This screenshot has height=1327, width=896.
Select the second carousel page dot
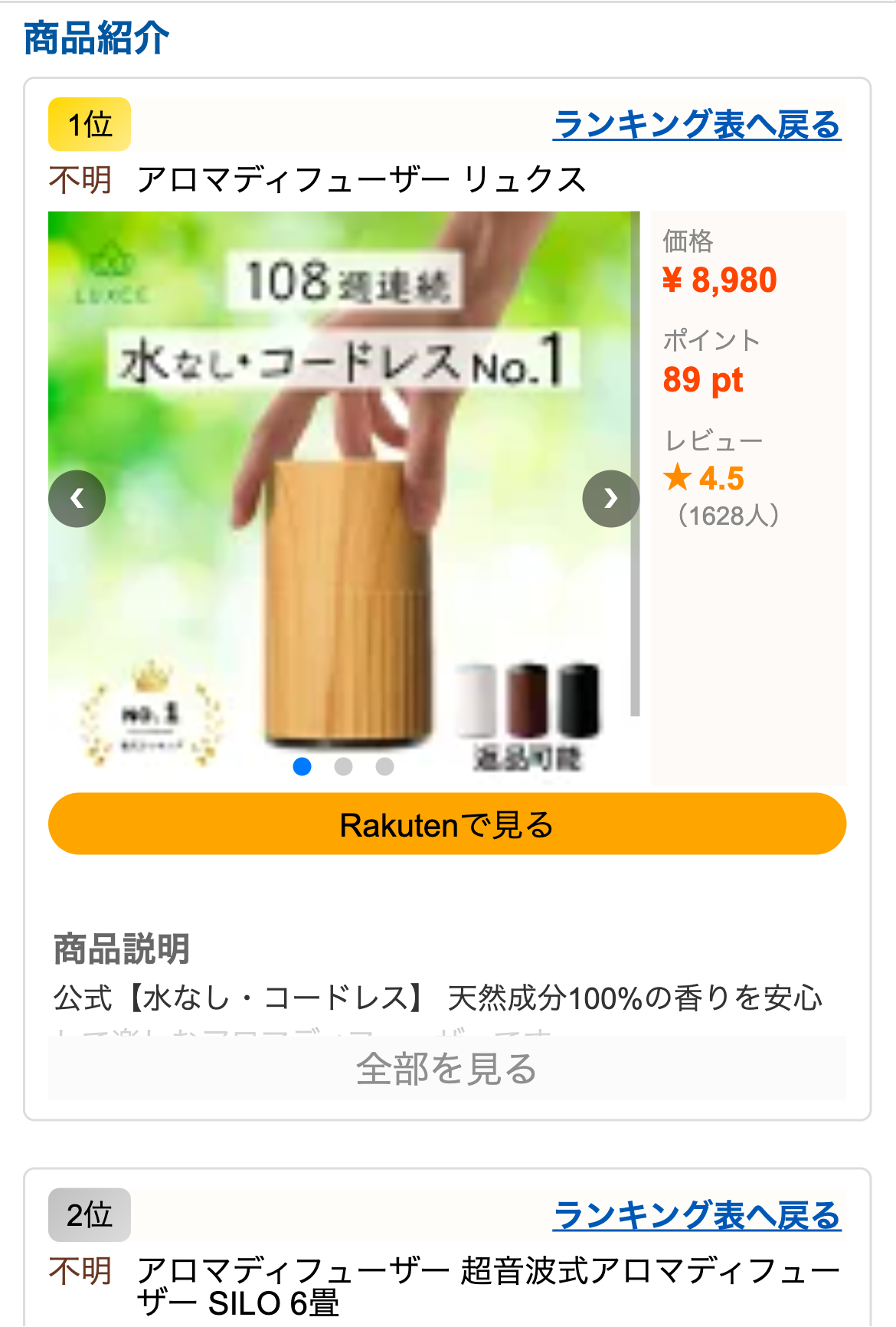coord(344,766)
